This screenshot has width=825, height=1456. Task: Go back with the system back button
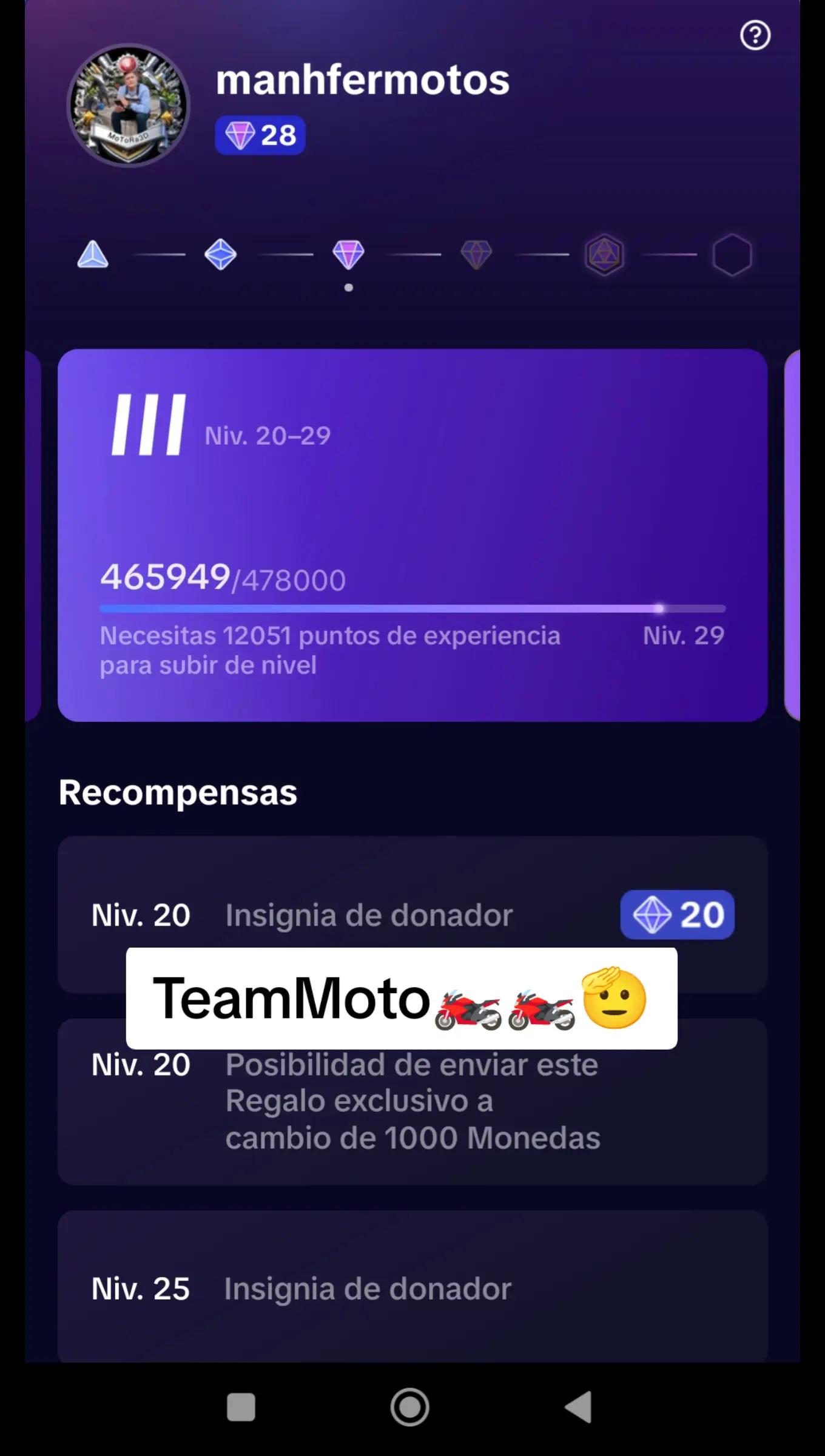[x=578, y=1407]
